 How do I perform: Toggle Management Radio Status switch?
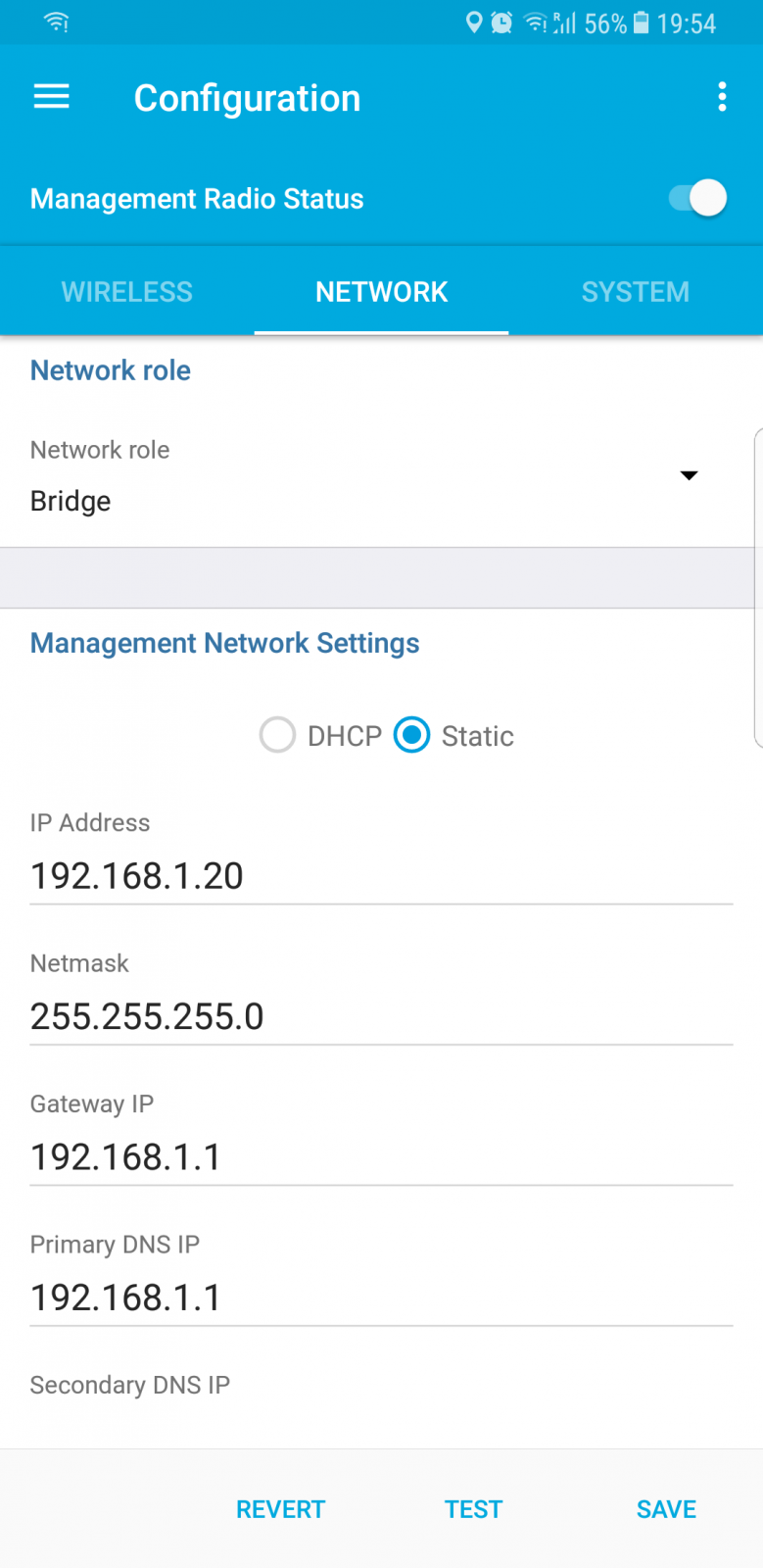tap(697, 198)
